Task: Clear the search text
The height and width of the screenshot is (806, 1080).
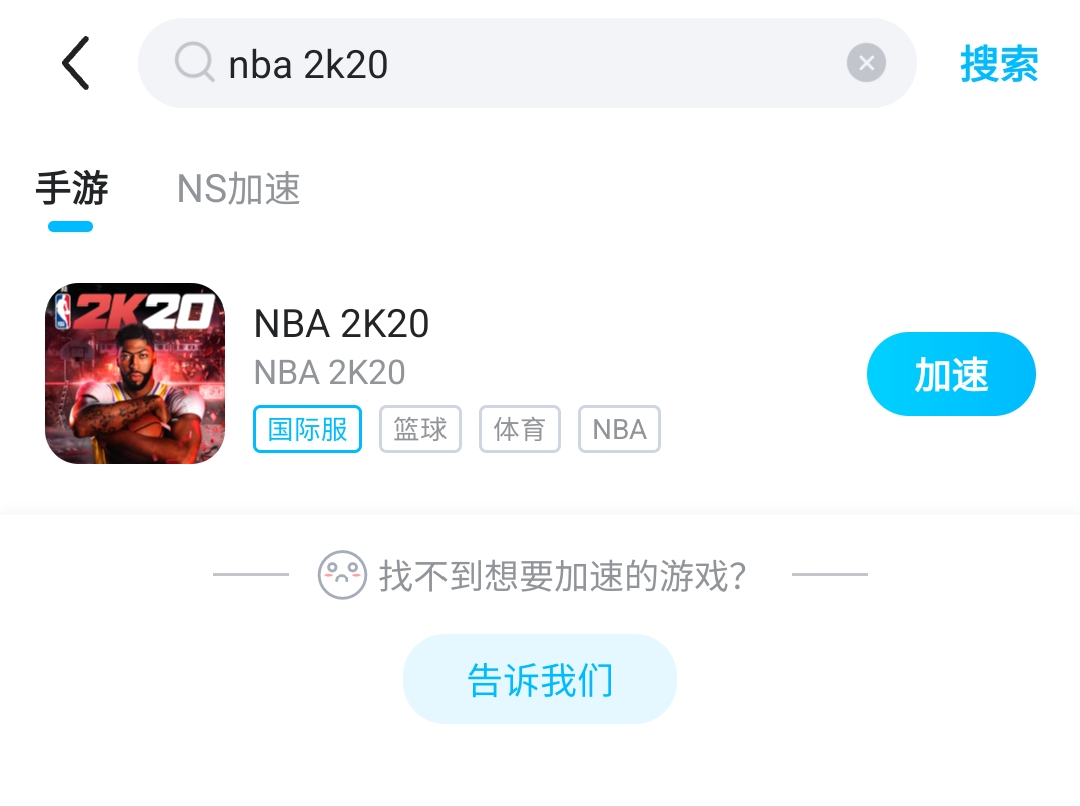Action: tap(866, 64)
